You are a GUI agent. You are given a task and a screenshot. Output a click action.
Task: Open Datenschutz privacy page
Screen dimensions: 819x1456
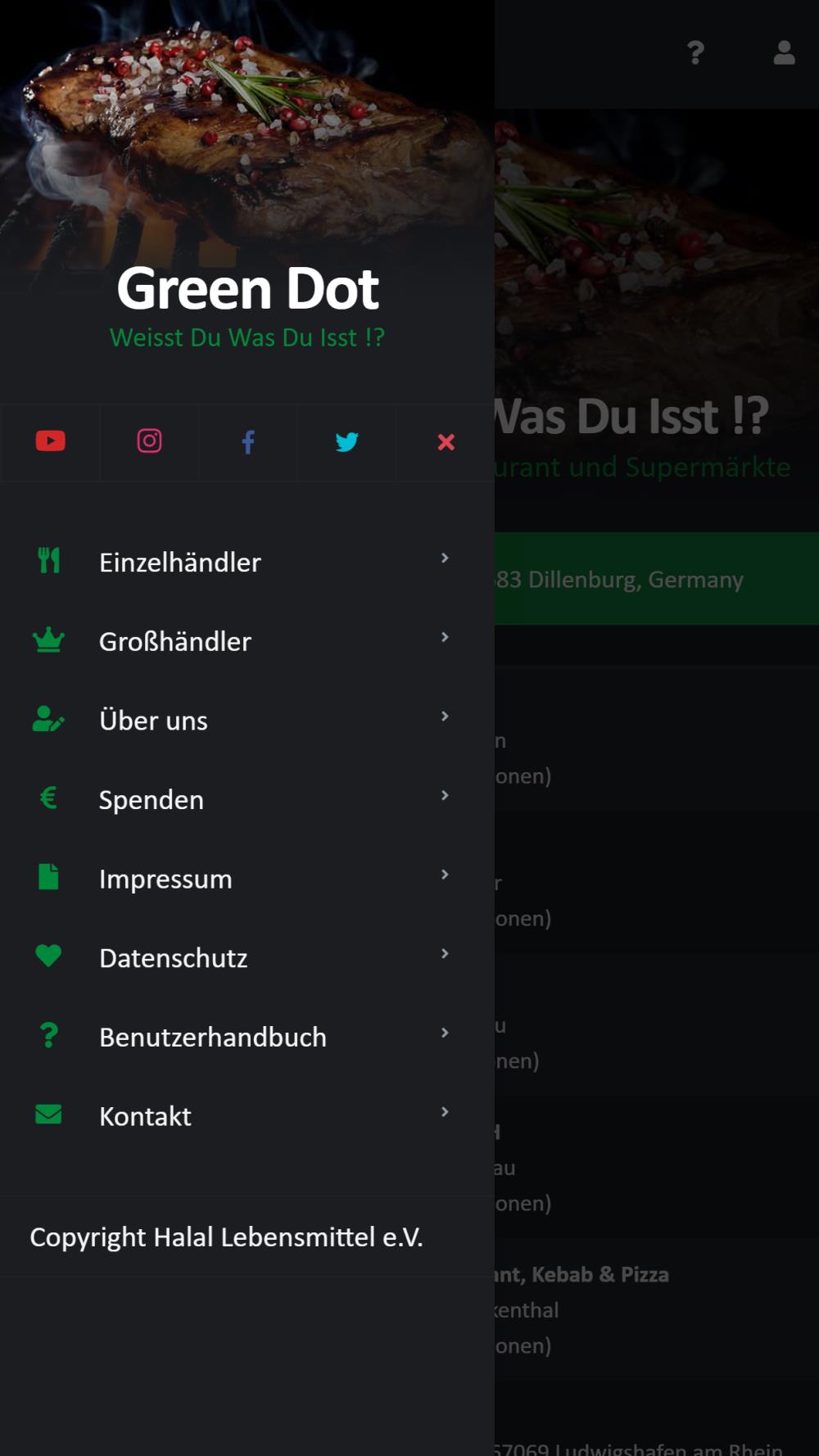[x=173, y=958]
